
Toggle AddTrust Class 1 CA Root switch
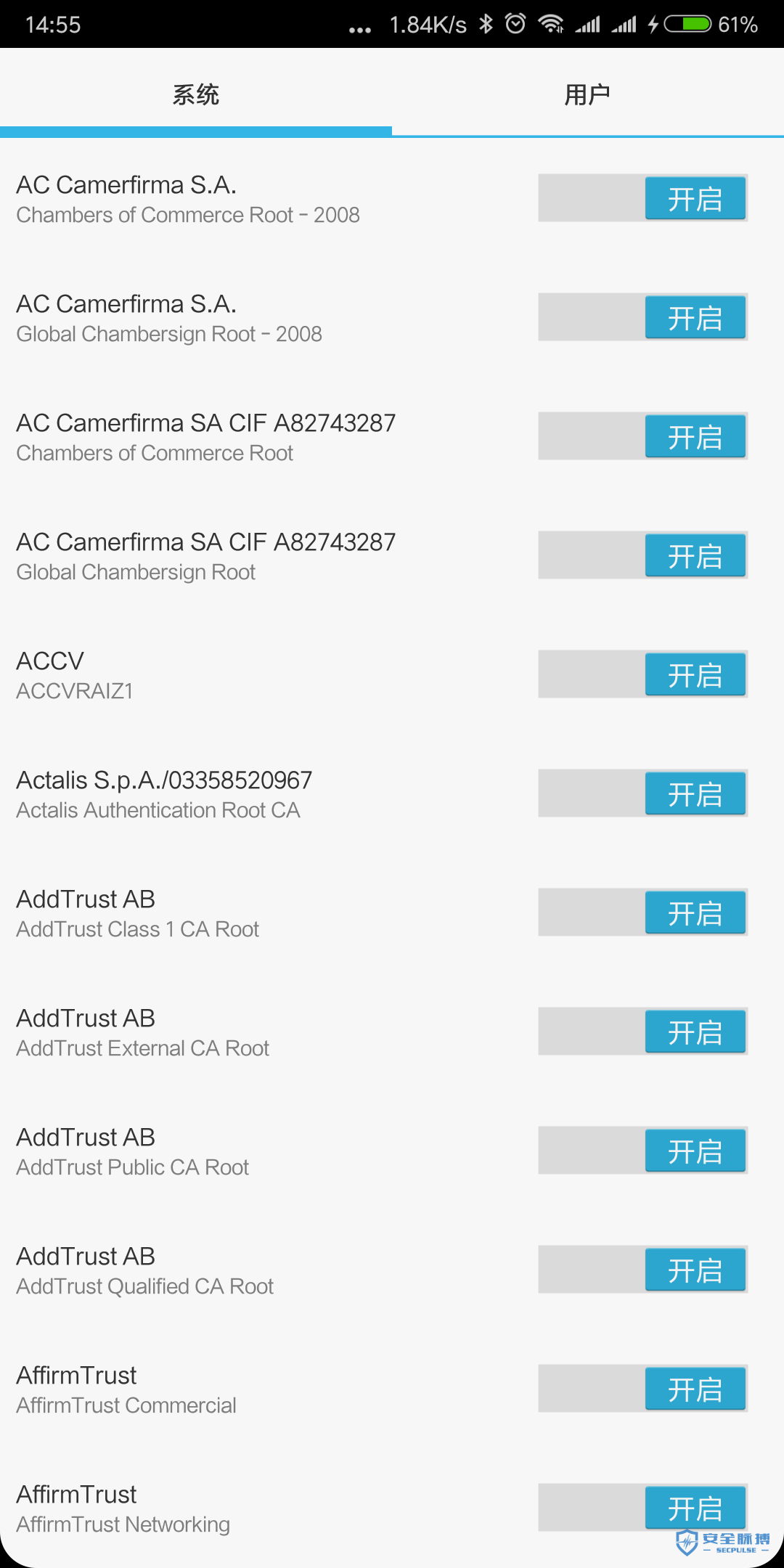click(x=643, y=912)
